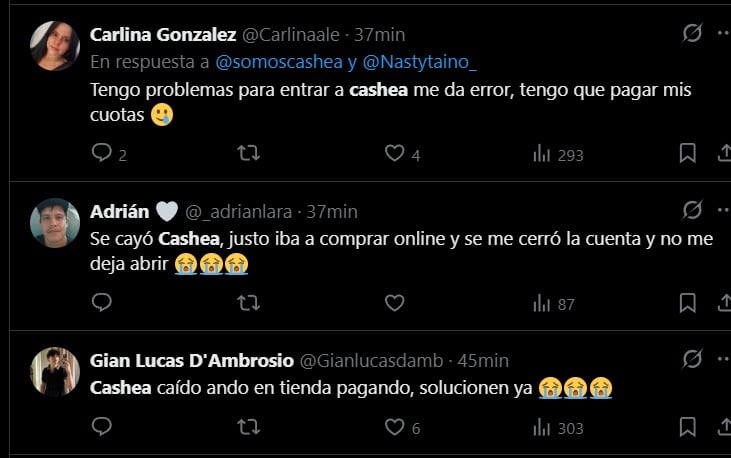Image resolution: width=731 pixels, height=458 pixels.
Task: Open Gian Lucas D'Ambrosio's profile picture
Action: point(54,371)
